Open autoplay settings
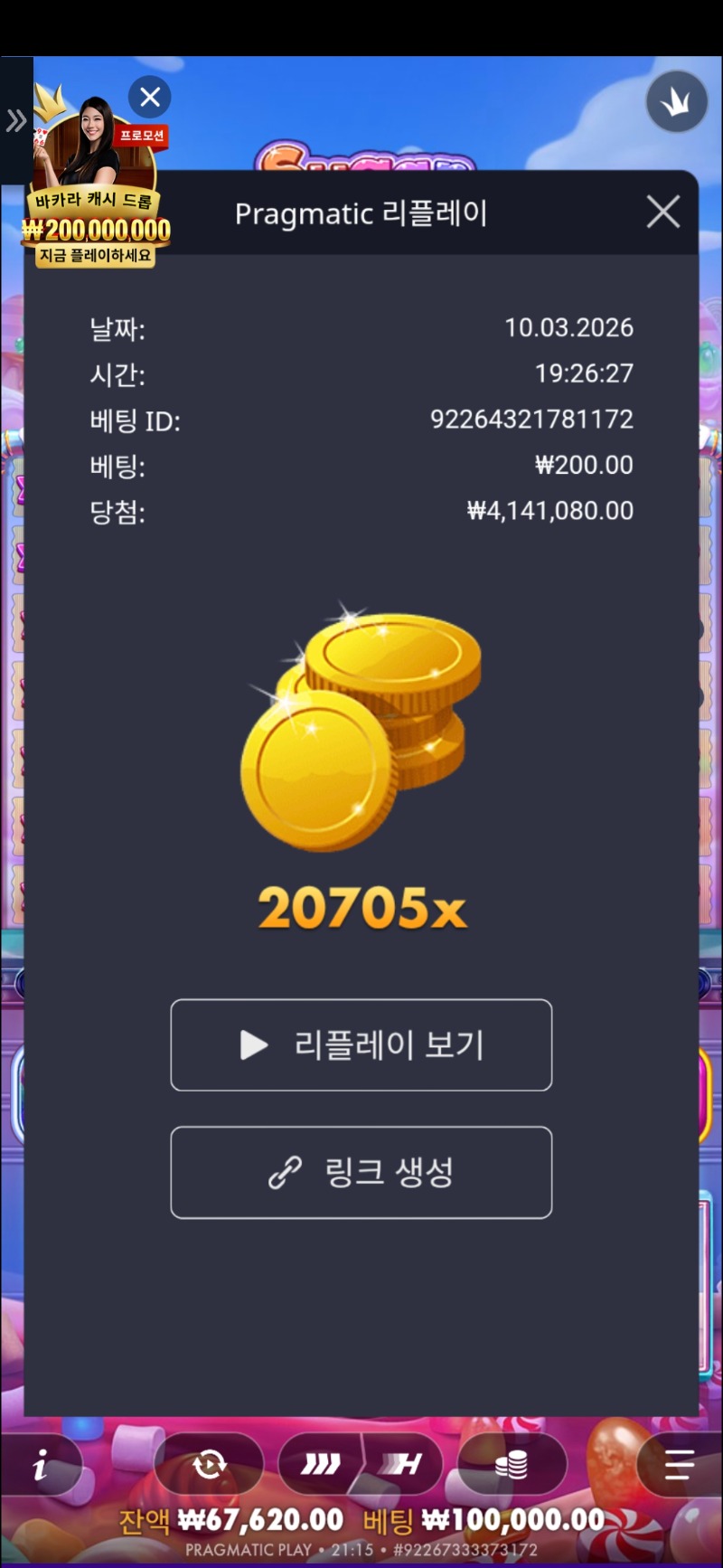This screenshot has height=1568, width=723. (209, 1464)
